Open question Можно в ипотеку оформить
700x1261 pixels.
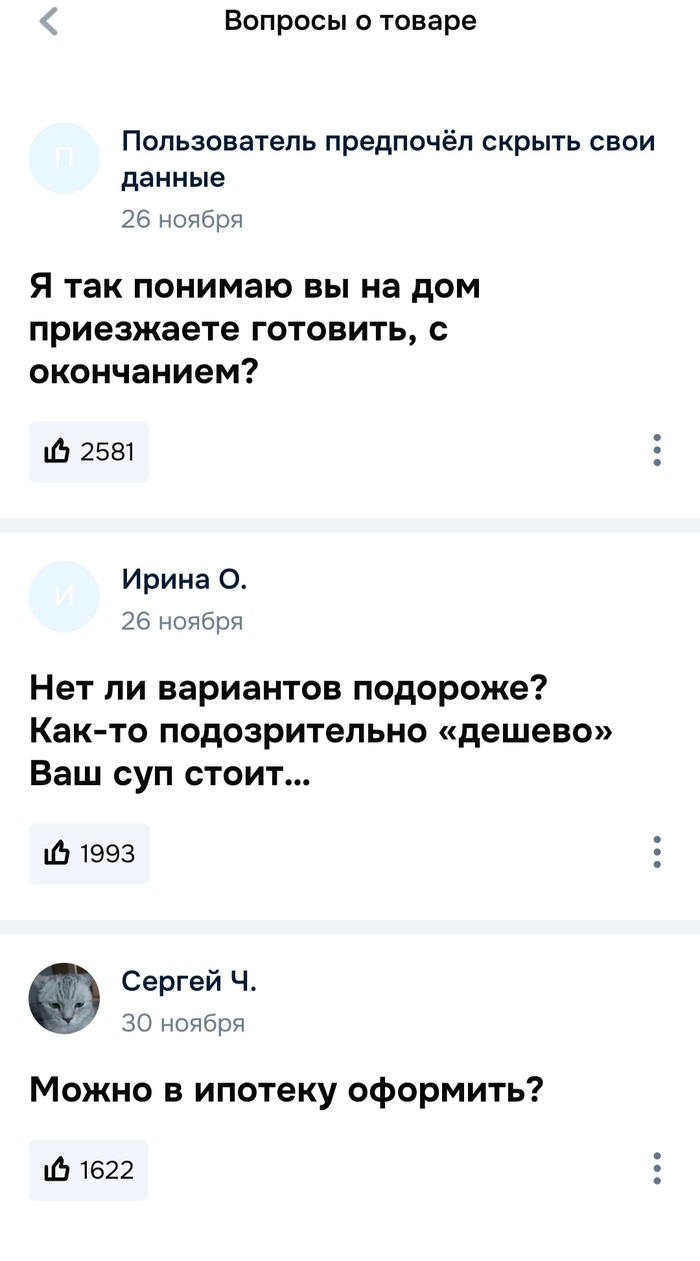[286, 1088]
